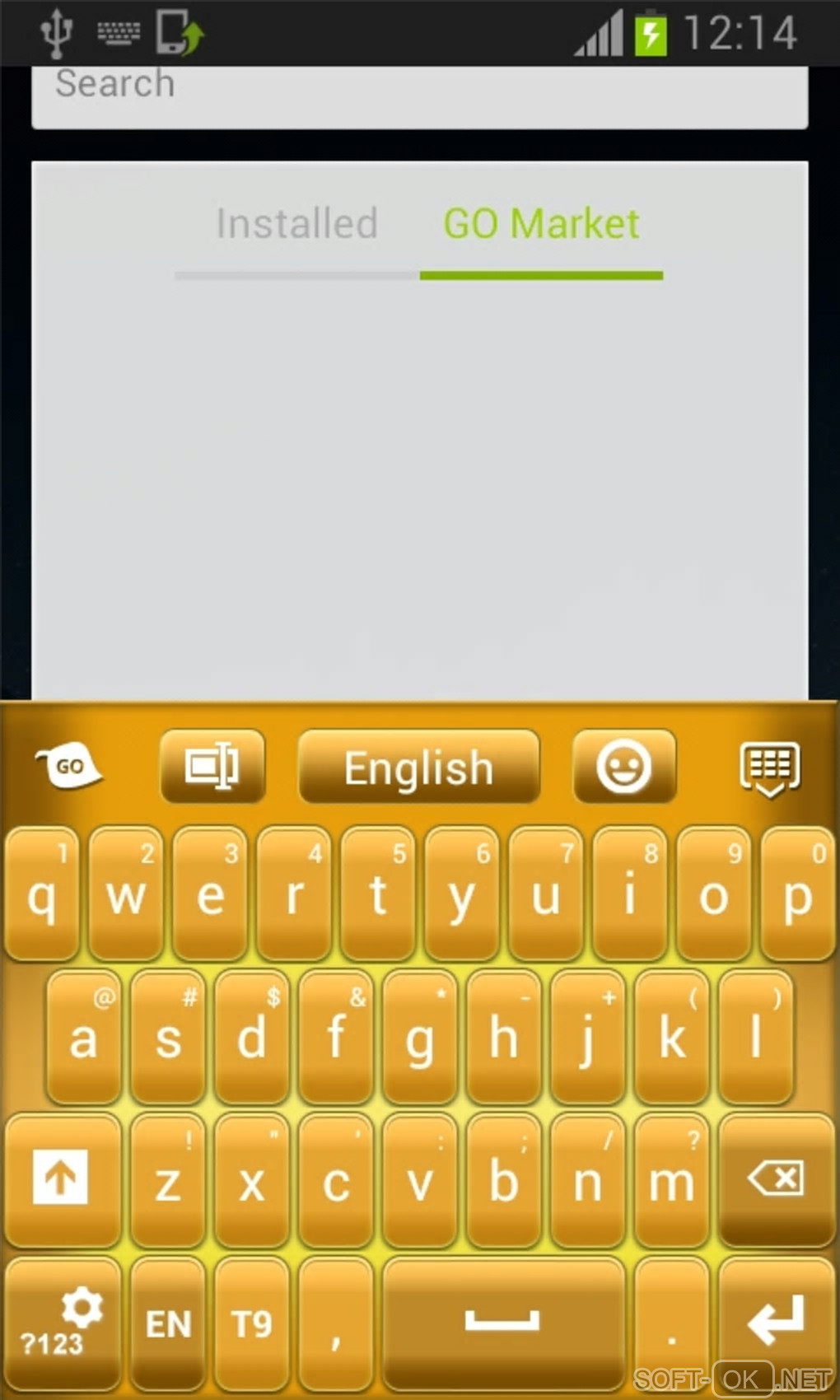This screenshot has width=840, height=1400.
Task: Tap the shift arrow key
Action: tap(62, 1179)
